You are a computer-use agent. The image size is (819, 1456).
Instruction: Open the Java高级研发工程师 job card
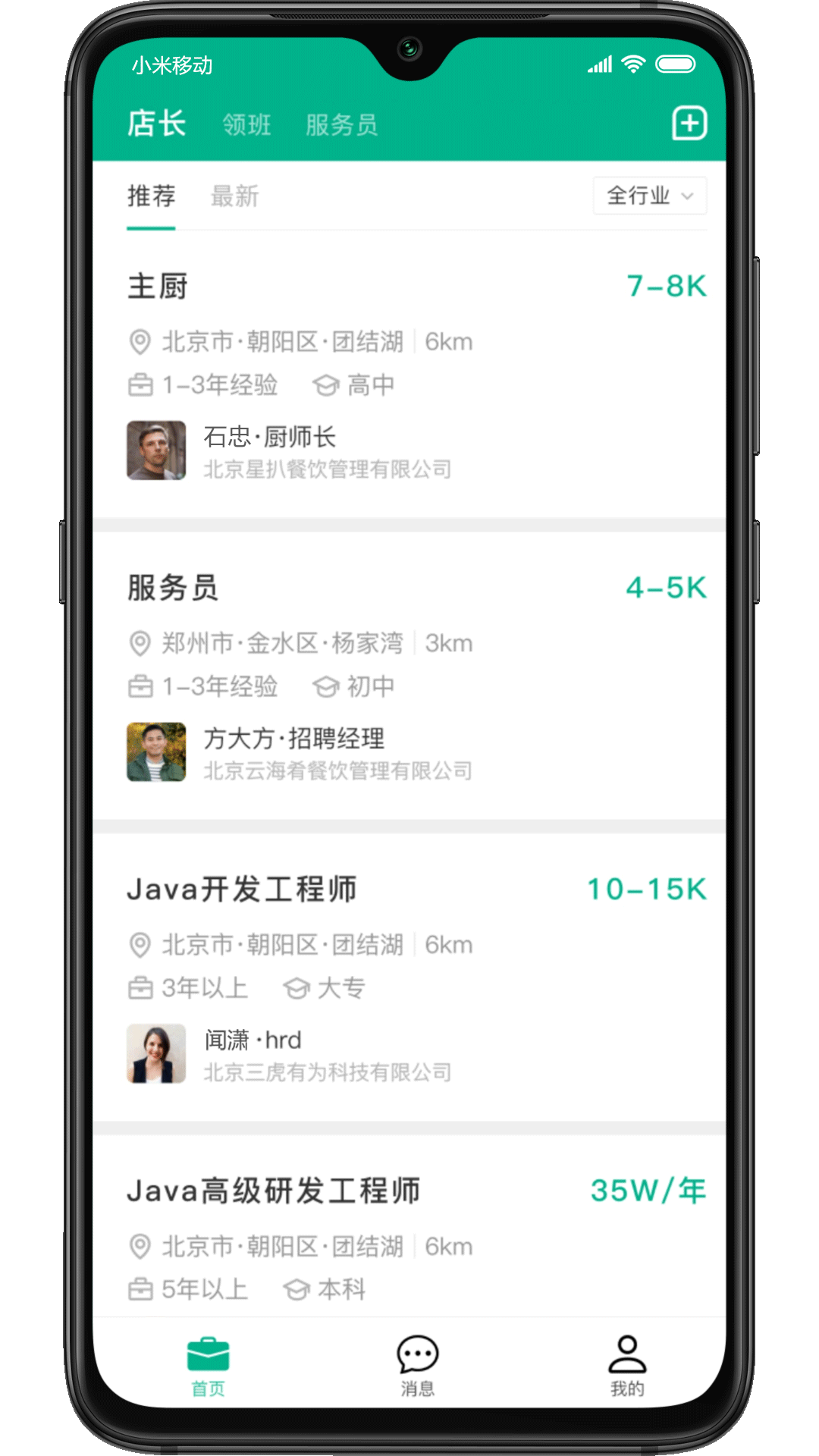click(409, 1236)
